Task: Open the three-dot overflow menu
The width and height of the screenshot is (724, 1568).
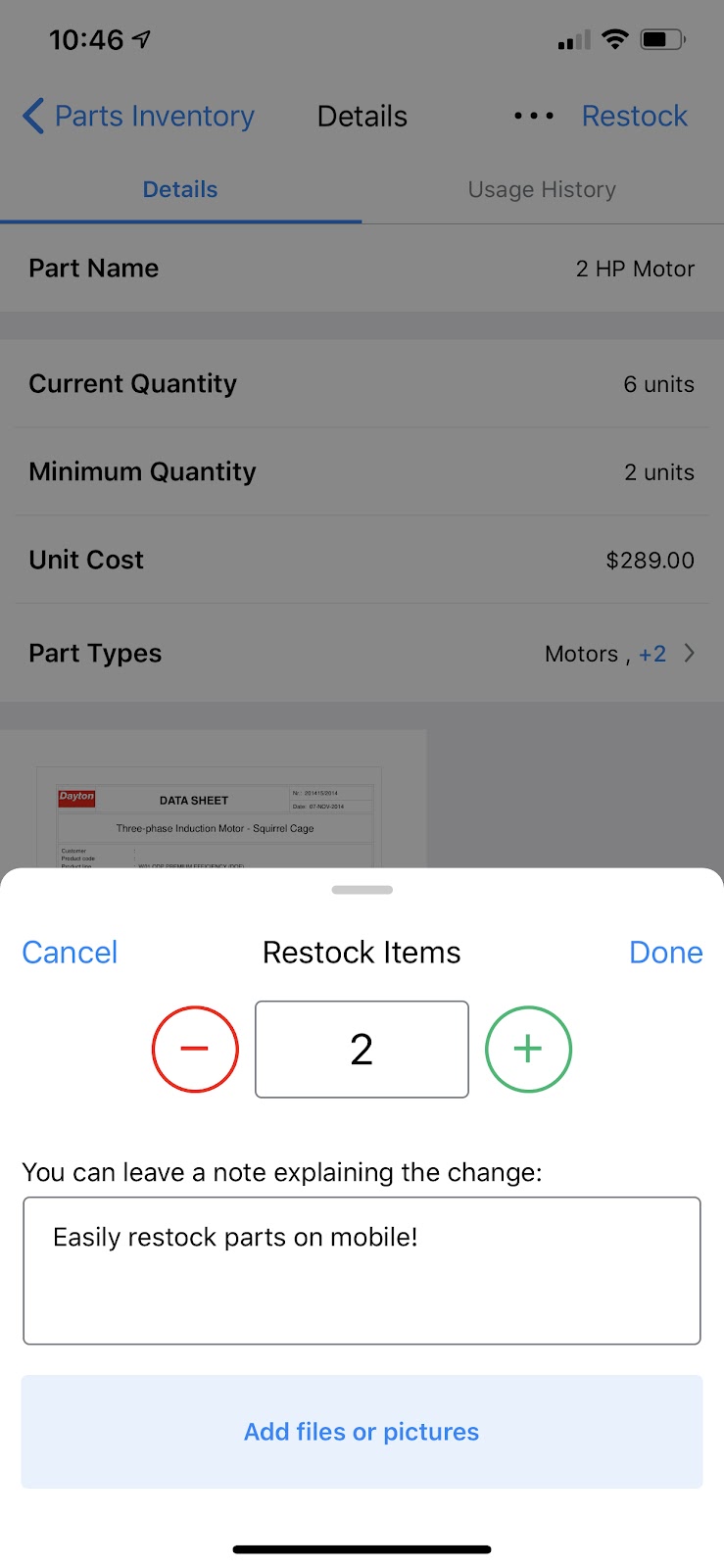Action: pyautogui.click(x=534, y=117)
